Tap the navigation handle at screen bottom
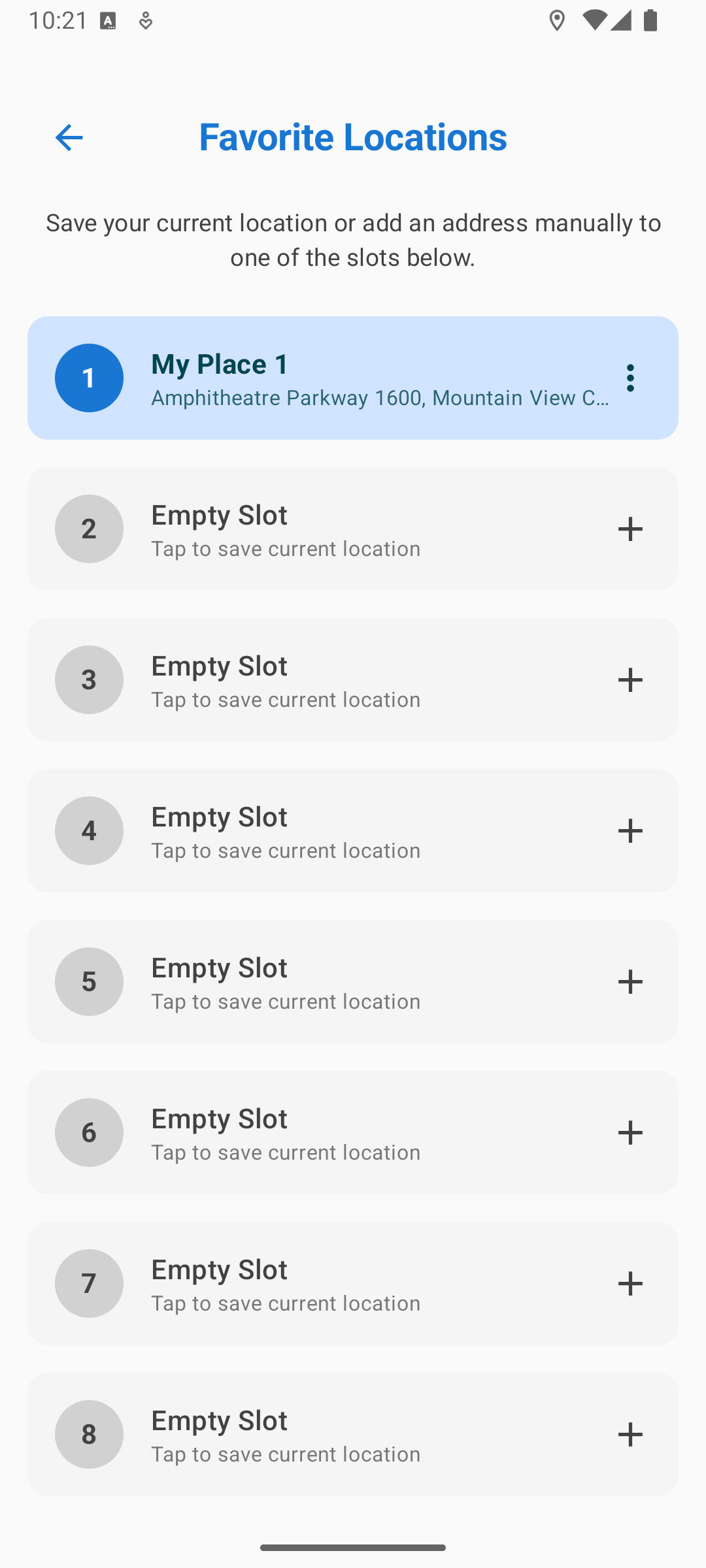Image resolution: width=706 pixels, height=1568 pixels. [353, 1546]
